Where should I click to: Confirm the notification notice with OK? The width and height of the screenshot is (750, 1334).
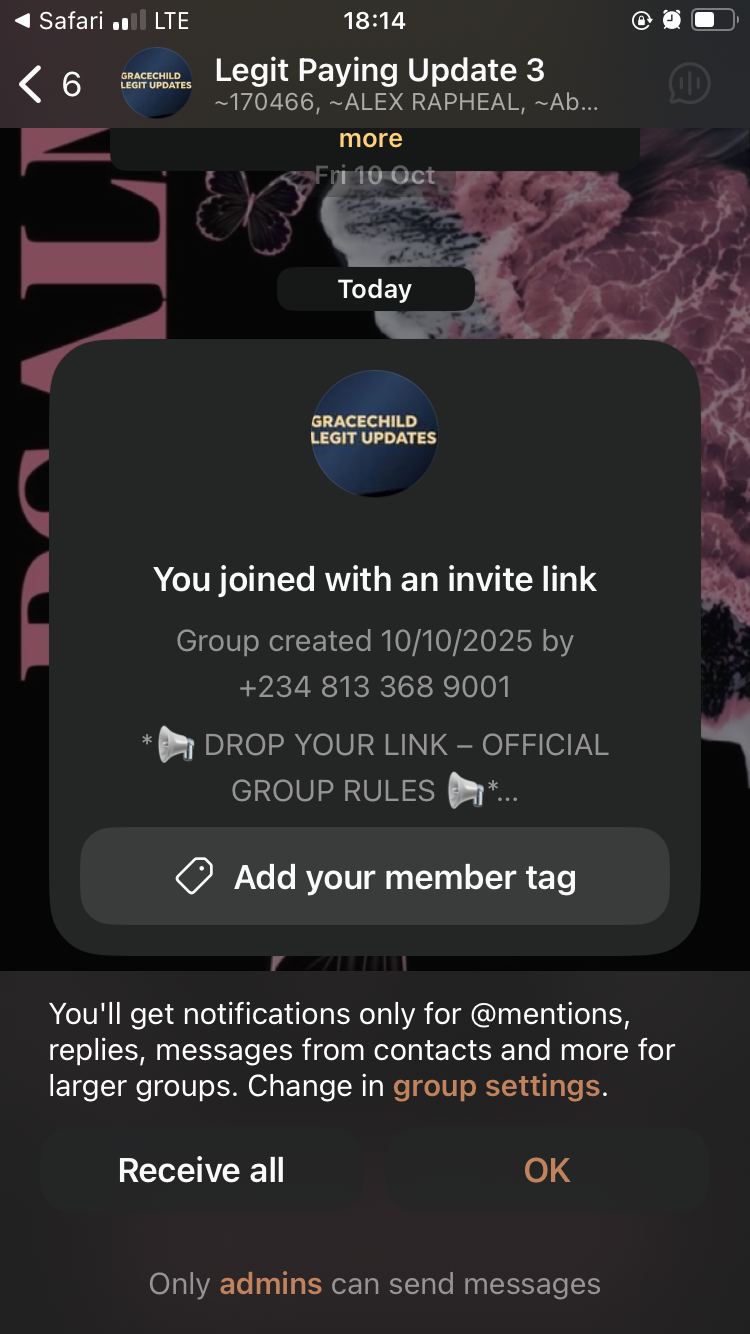(x=547, y=1170)
